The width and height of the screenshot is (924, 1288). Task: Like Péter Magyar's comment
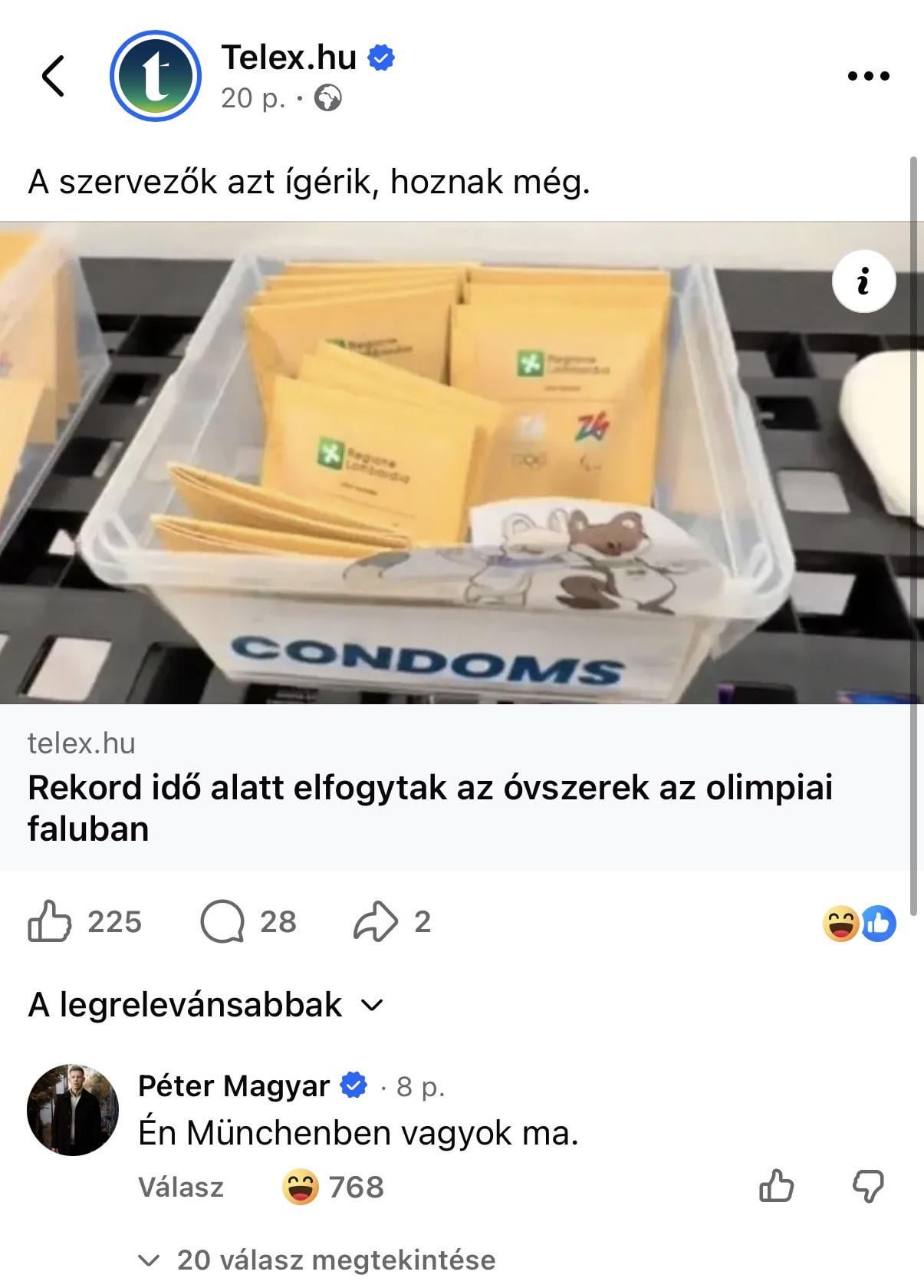[776, 1187]
